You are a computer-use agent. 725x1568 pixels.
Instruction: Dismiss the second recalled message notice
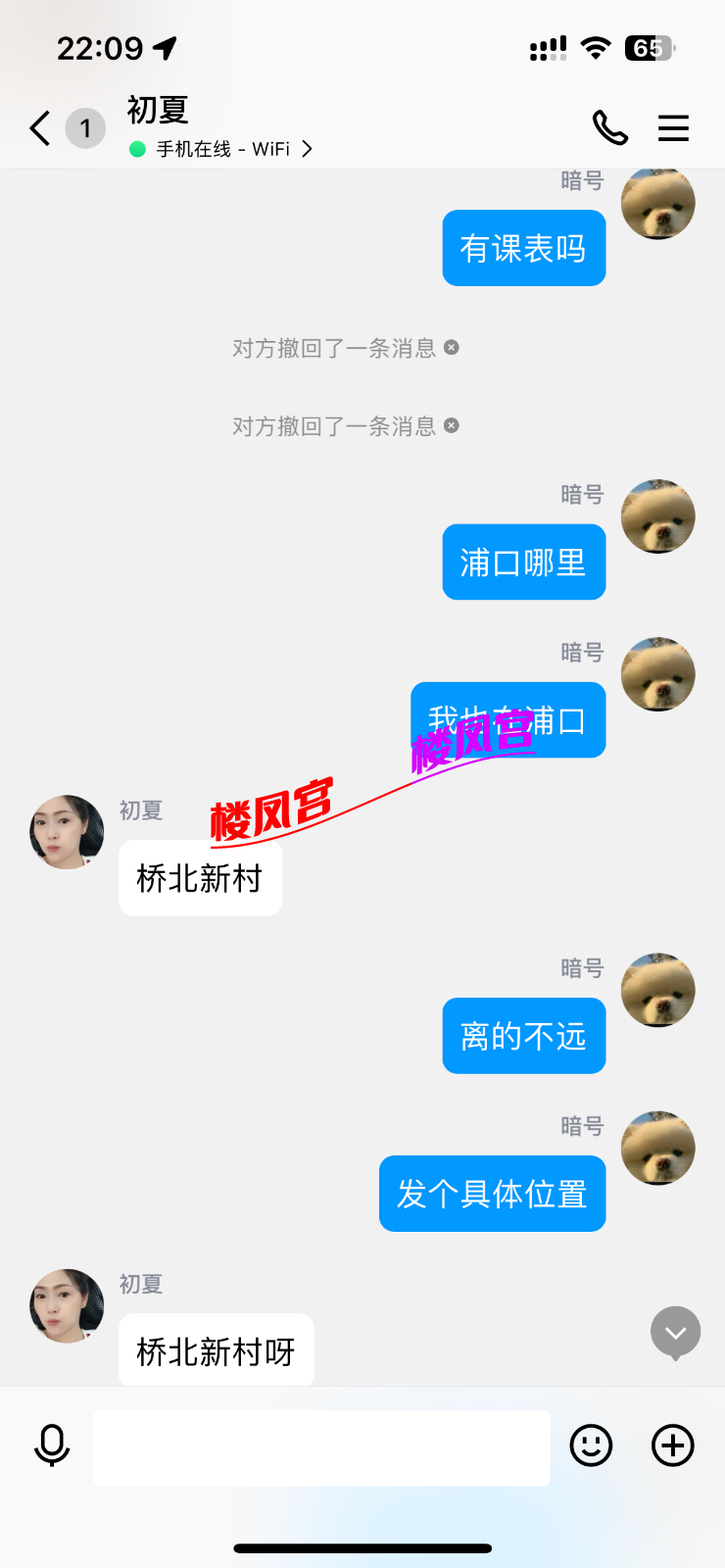tap(450, 425)
